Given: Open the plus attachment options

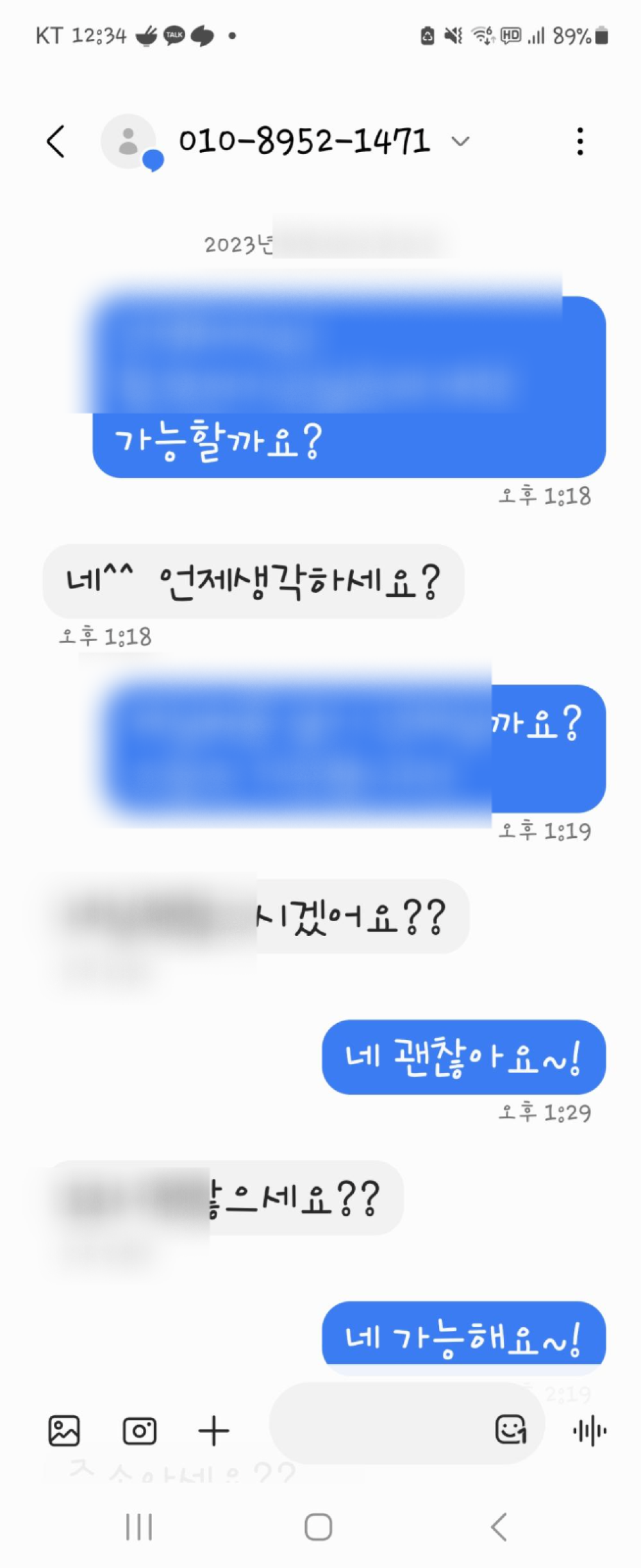Looking at the screenshot, I should pos(213,1431).
